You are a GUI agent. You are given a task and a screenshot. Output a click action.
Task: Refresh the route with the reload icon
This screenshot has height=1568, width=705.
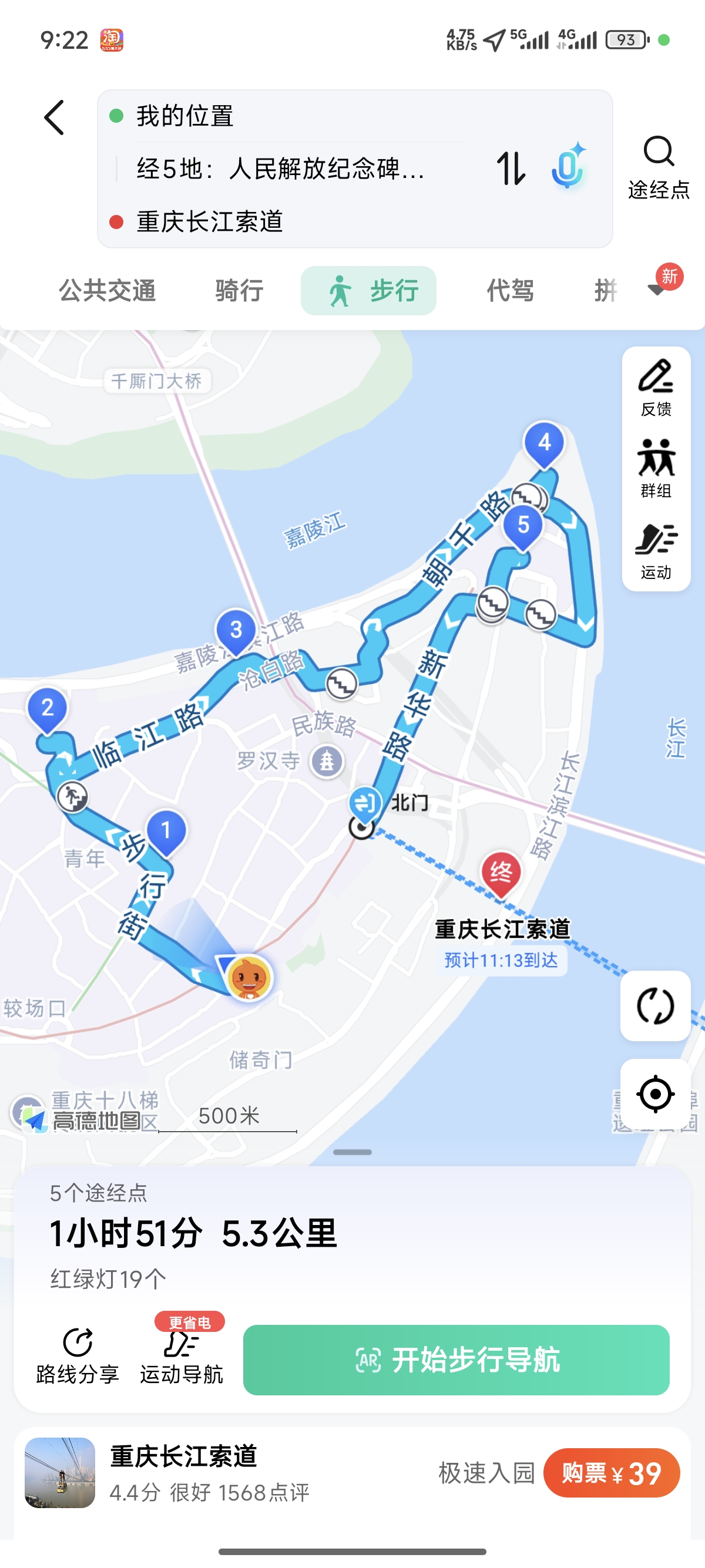tap(655, 1005)
